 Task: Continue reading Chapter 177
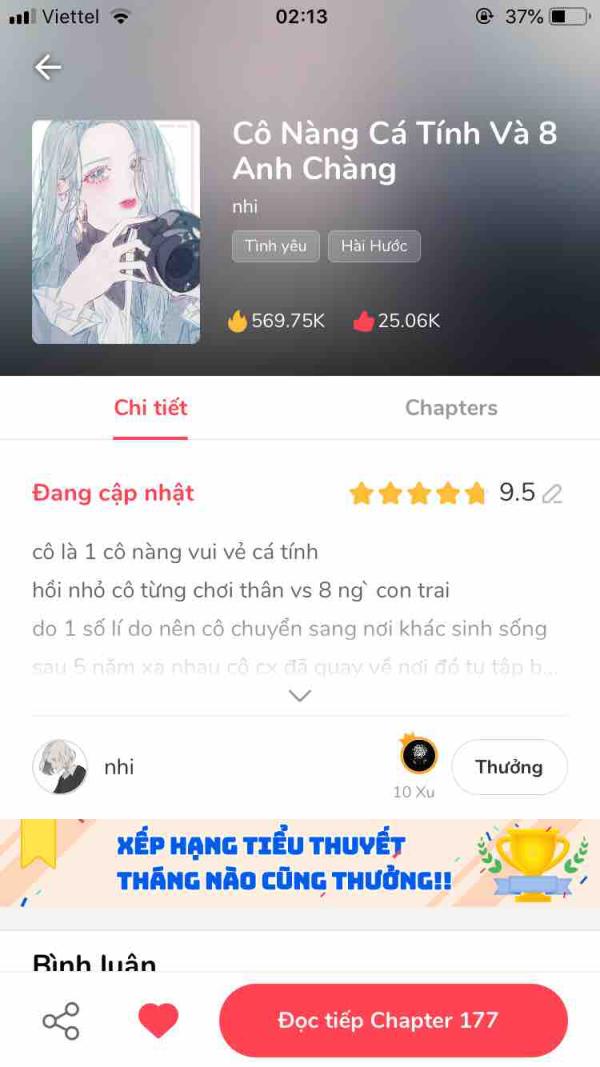393,1020
